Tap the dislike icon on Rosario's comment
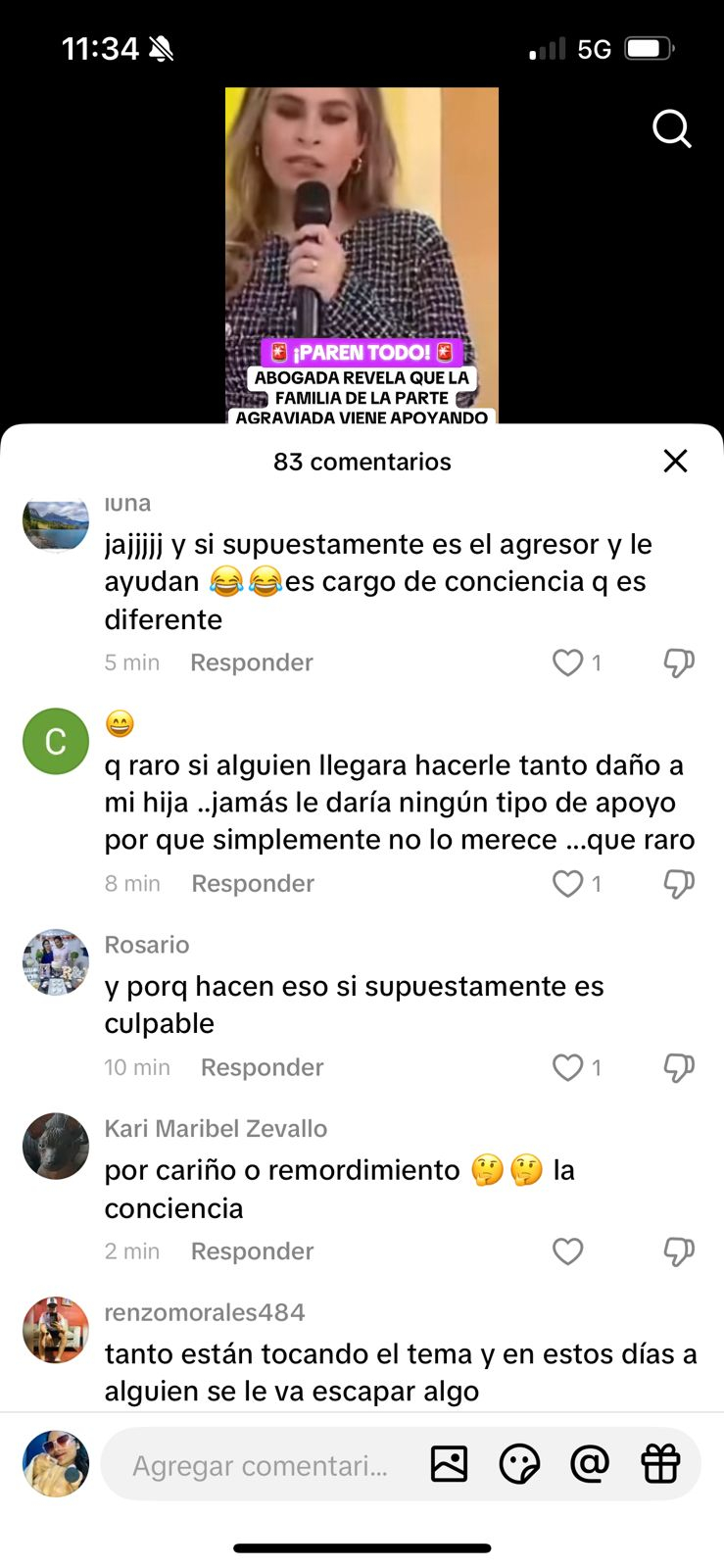This screenshot has width=724, height=1568. coord(678,1068)
